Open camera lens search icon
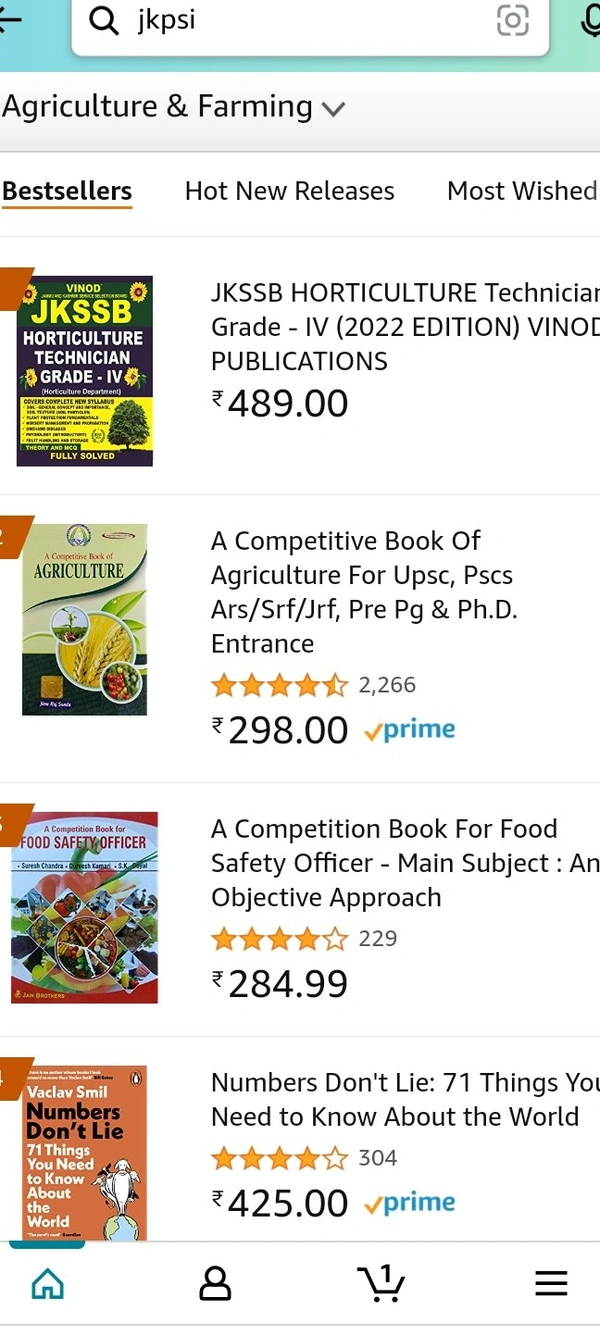 pyautogui.click(x=512, y=20)
